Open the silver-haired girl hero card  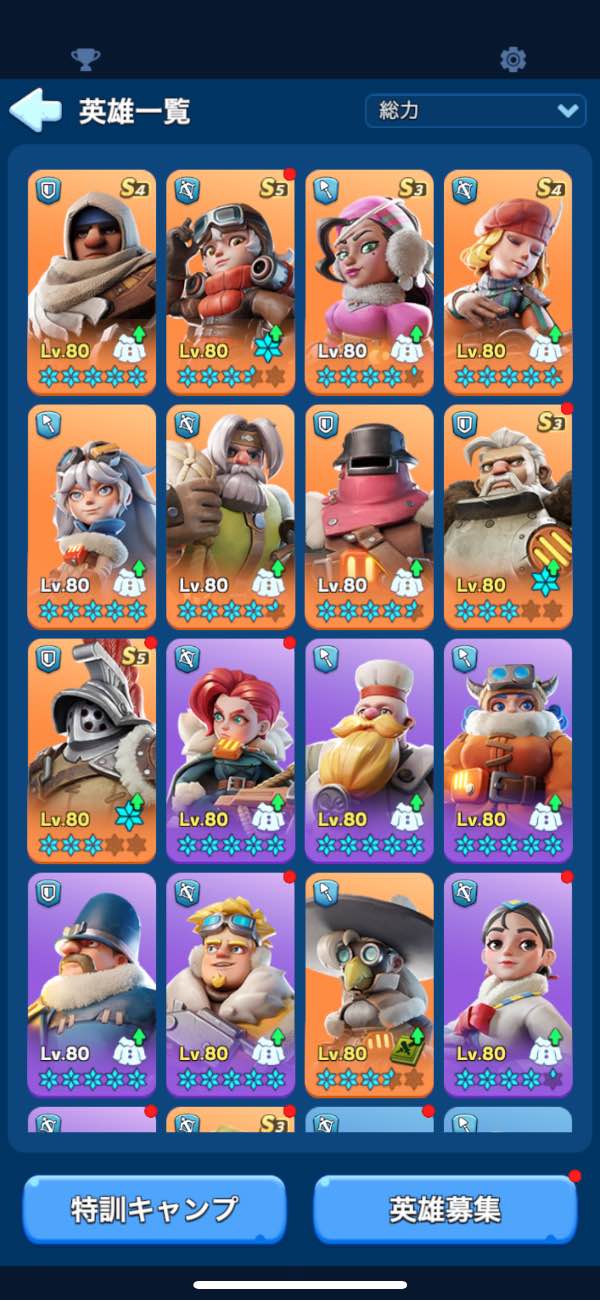[92, 516]
